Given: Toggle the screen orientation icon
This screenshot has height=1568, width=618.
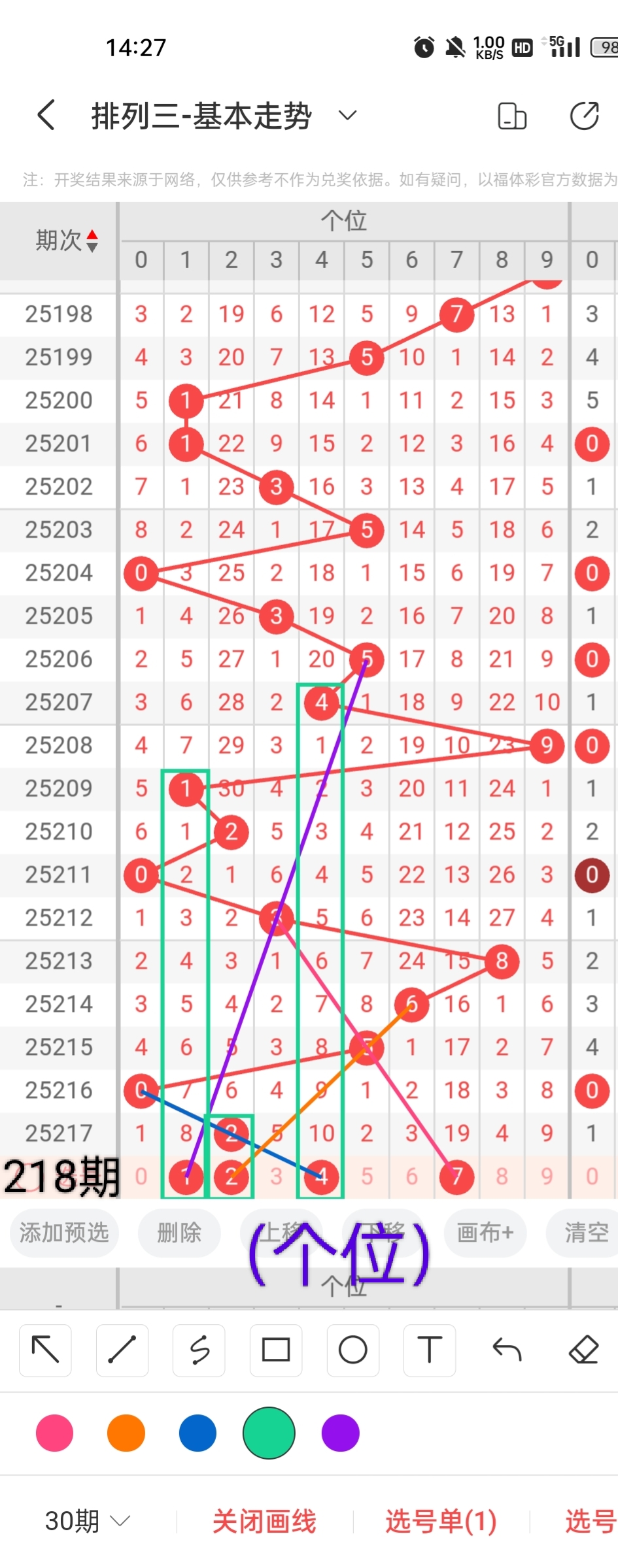Looking at the screenshot, I should (512, 116).
